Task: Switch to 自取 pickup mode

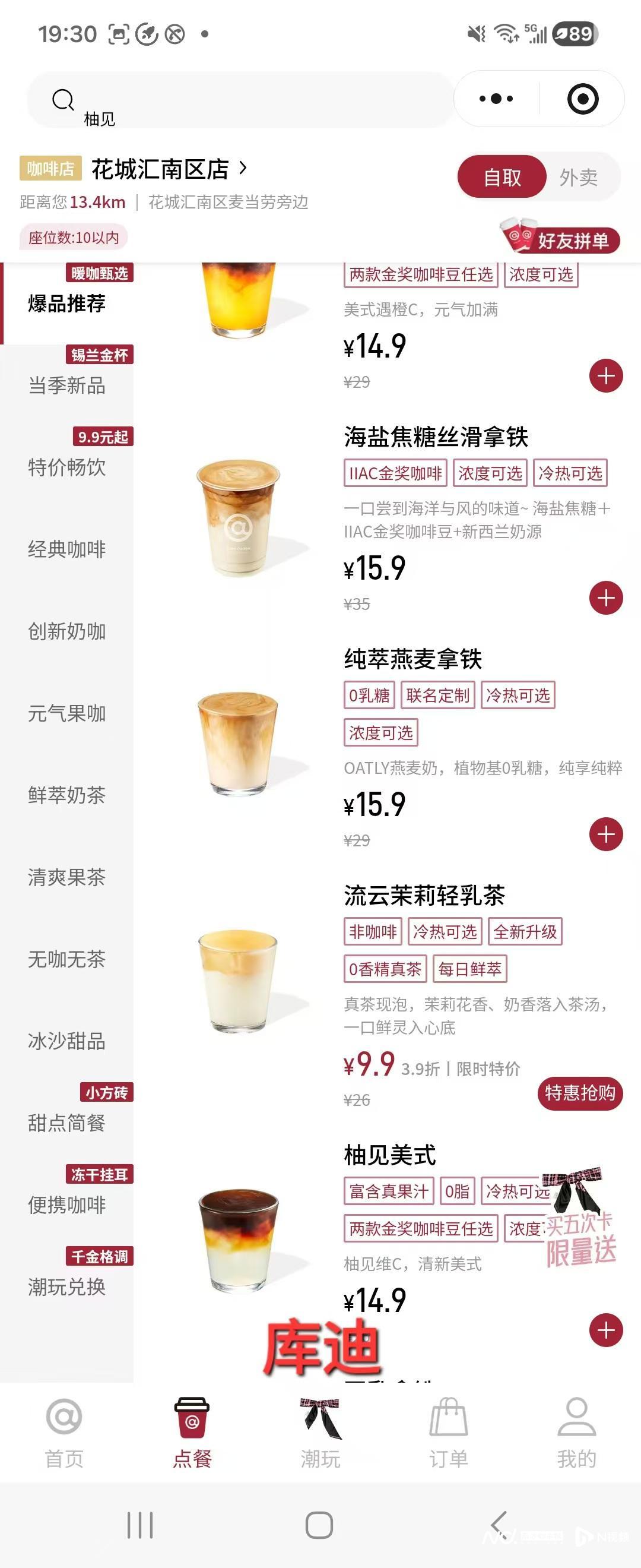Action: [502, 177]
